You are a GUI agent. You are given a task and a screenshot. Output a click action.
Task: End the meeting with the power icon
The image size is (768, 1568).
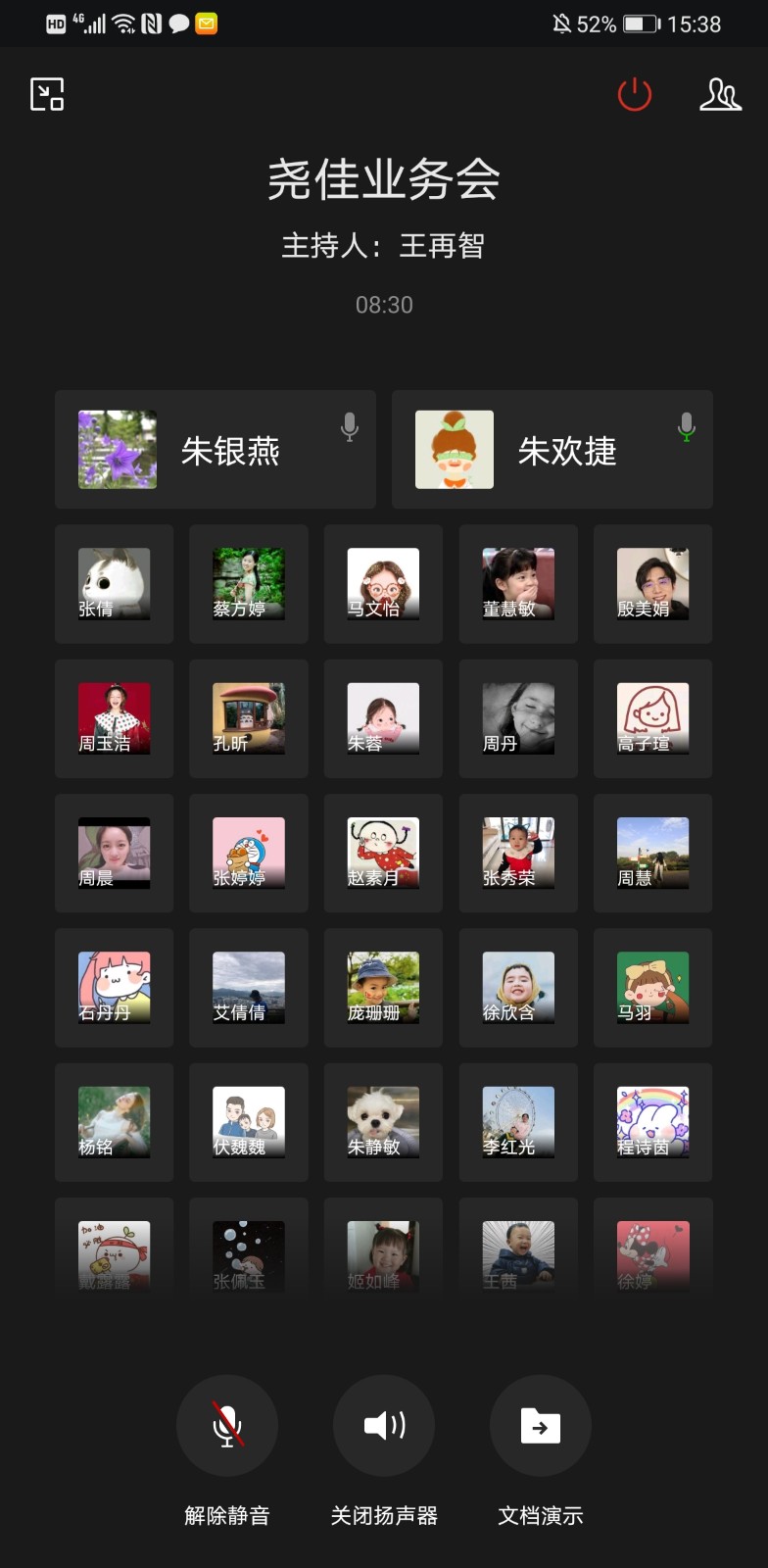click(x=634, y=94)
